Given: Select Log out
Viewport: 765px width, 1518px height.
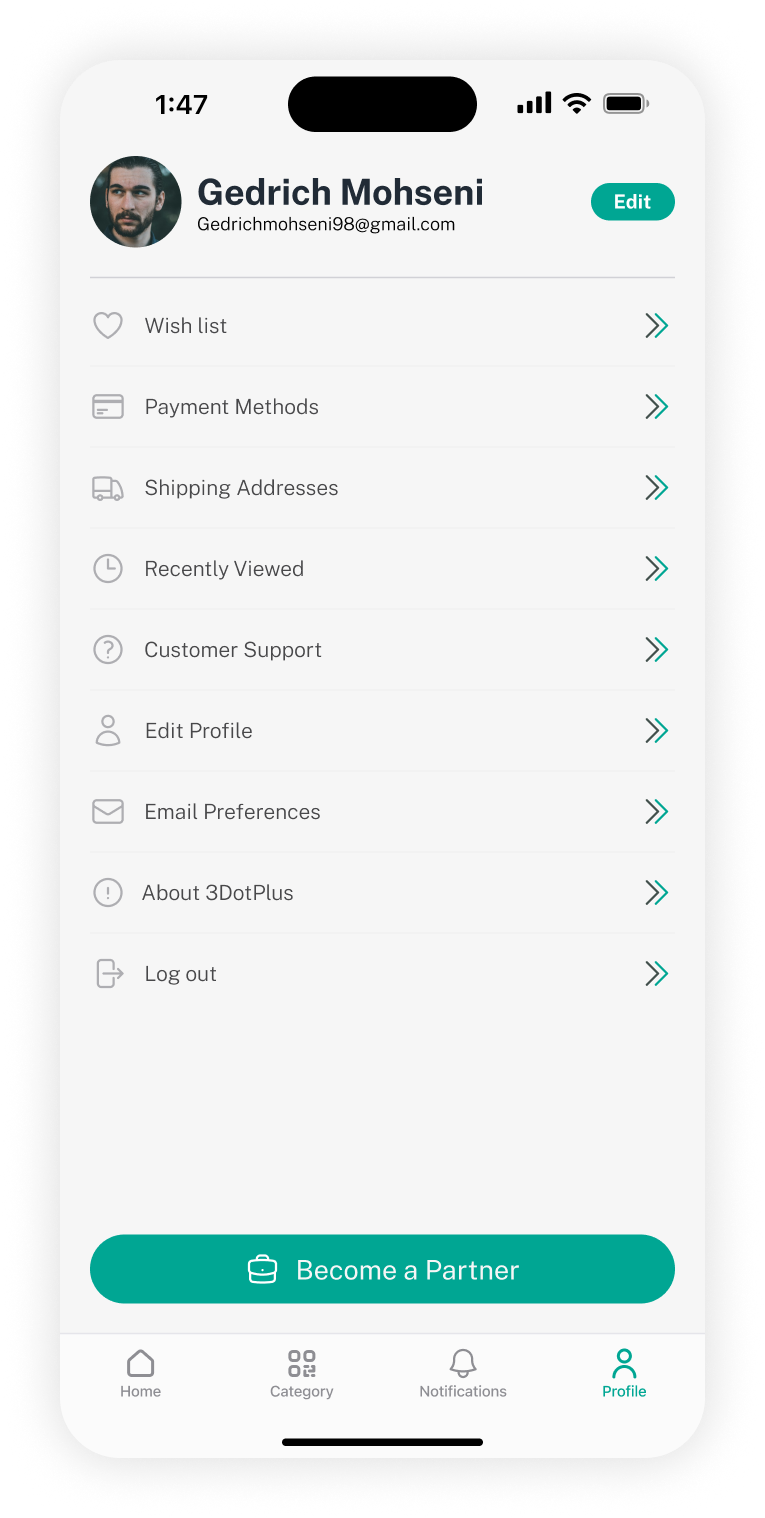Looking at the screenshot, I should 382,974.
